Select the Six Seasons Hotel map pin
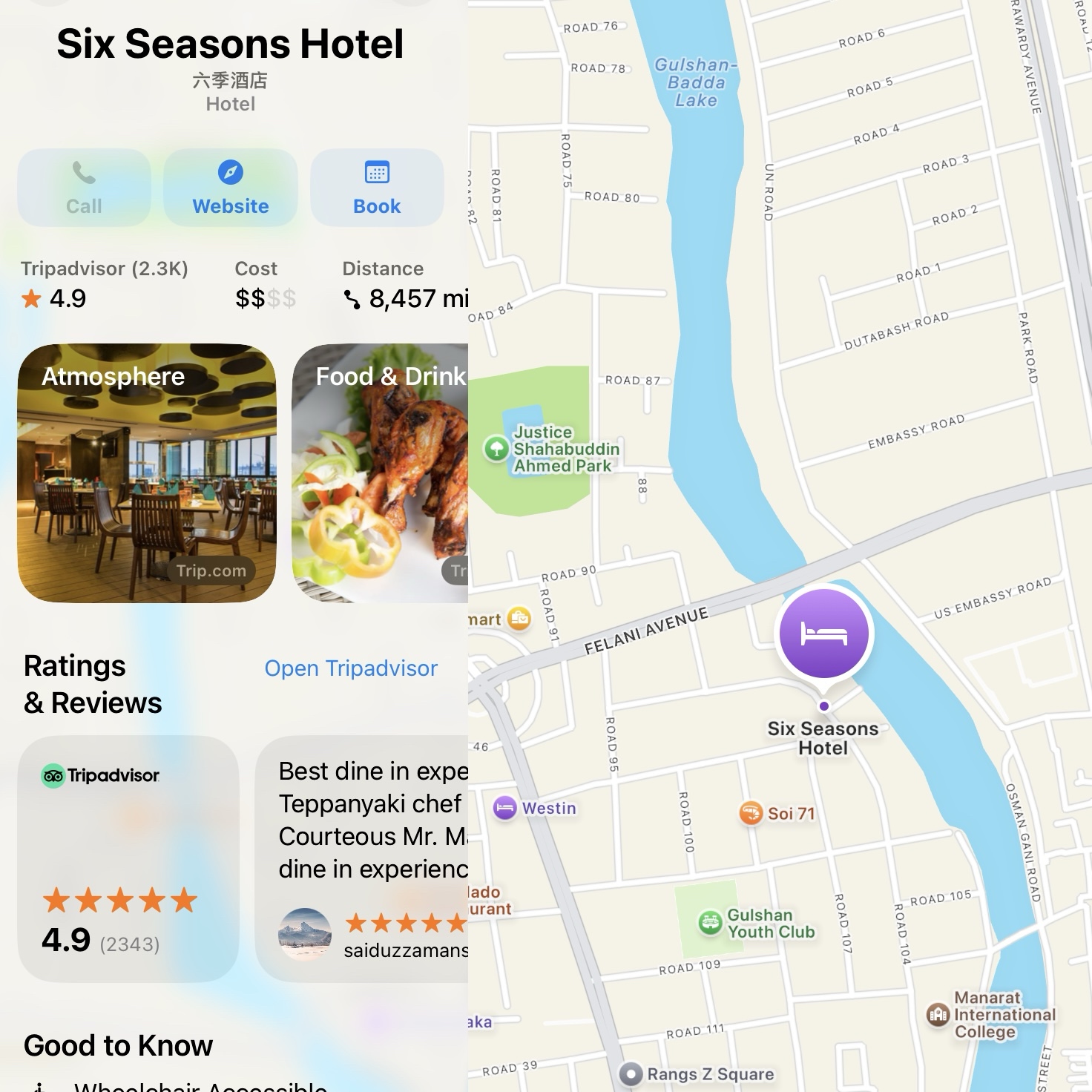 coord(824,634)
